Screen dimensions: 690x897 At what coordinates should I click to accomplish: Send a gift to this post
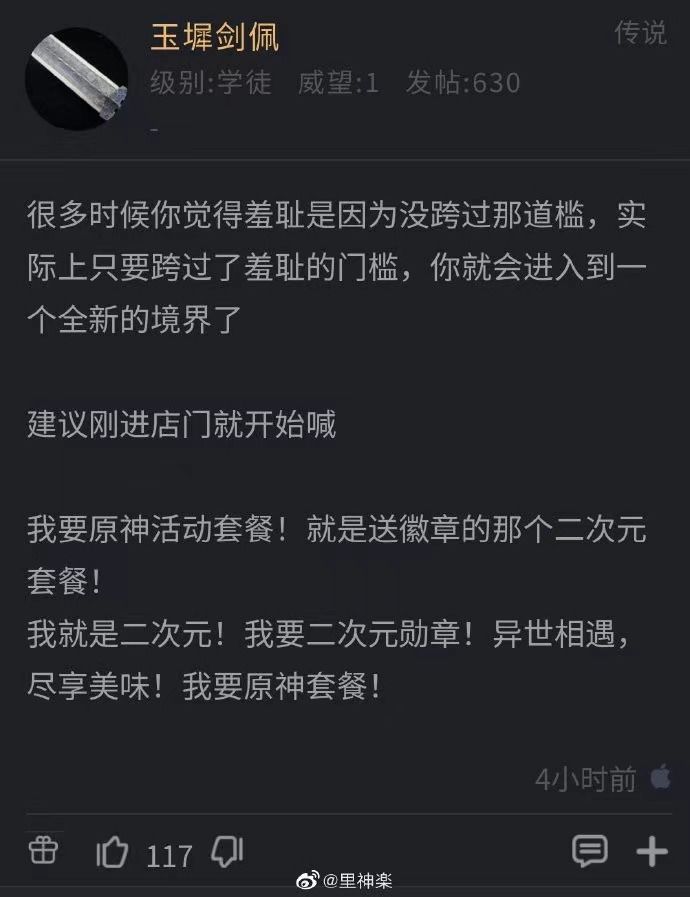(43, 851)
